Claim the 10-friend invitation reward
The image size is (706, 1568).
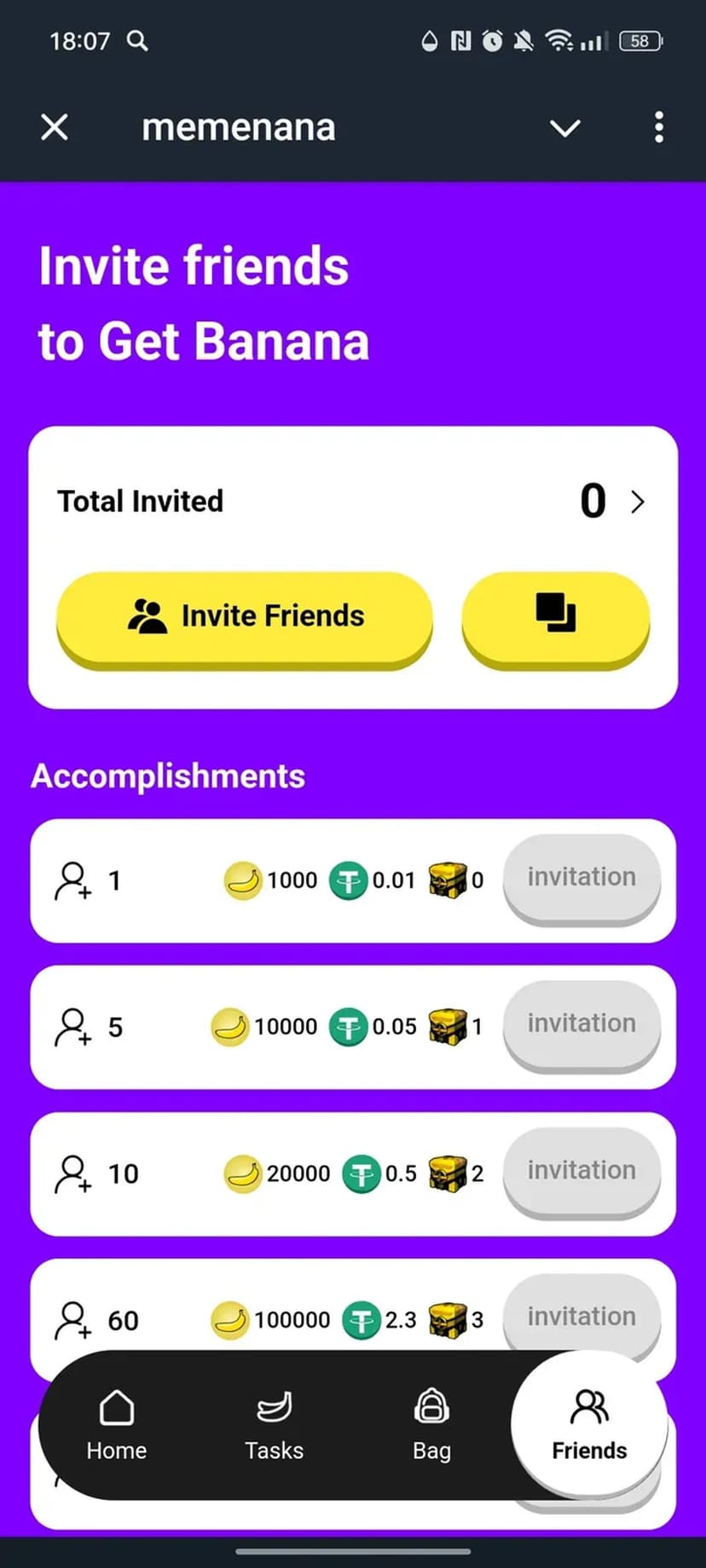(582, 1170)
